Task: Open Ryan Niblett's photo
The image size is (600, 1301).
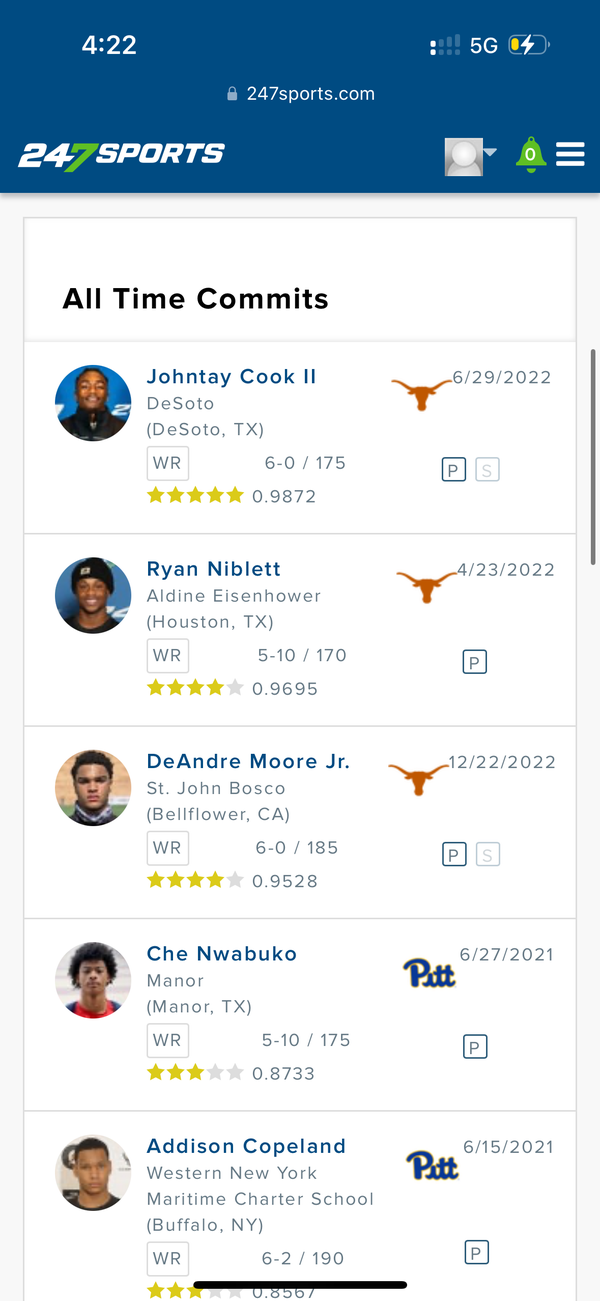Action: [93, 596]
